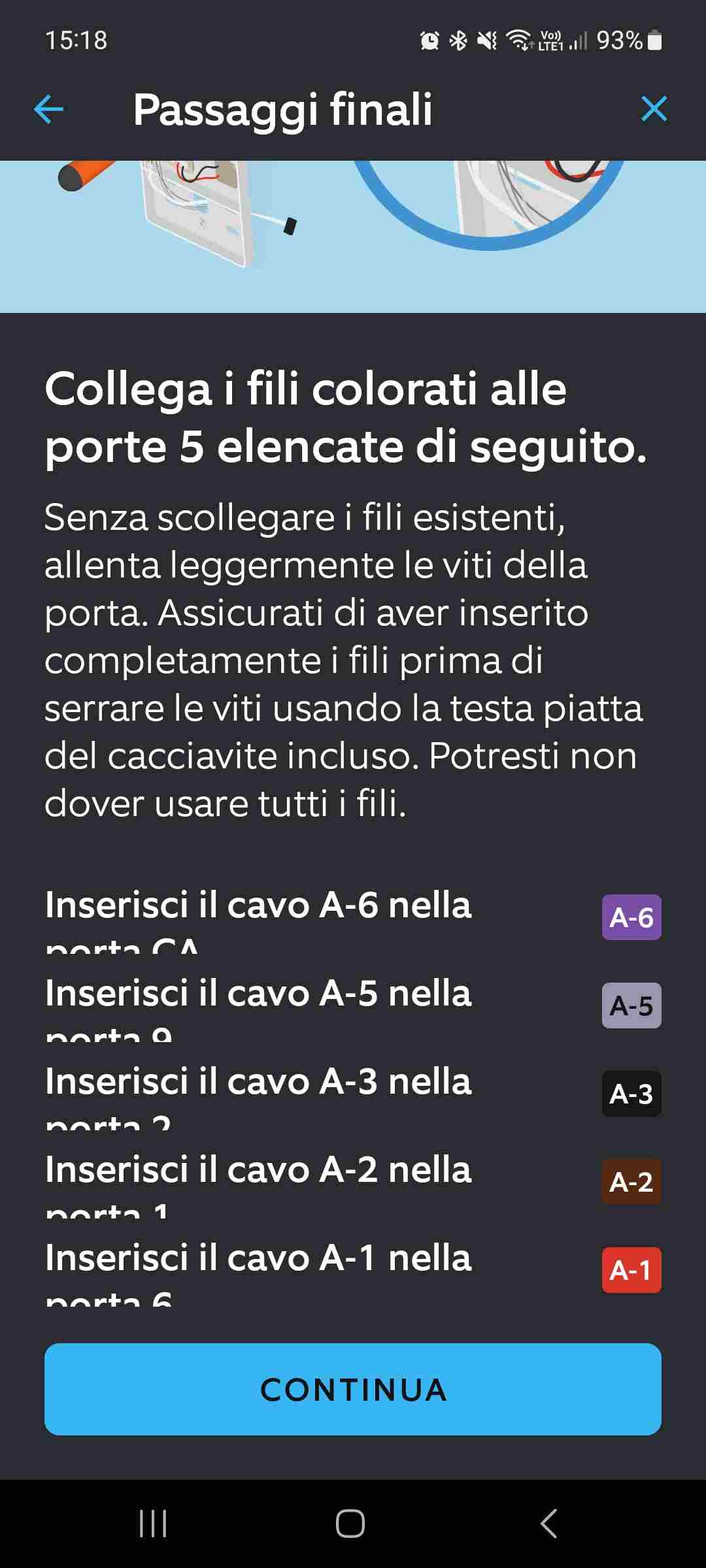Image resolution: width=706 pixels, height=1568 pixels.
Task: Open the system recent apps view
Action: [x=153, y=1524]
